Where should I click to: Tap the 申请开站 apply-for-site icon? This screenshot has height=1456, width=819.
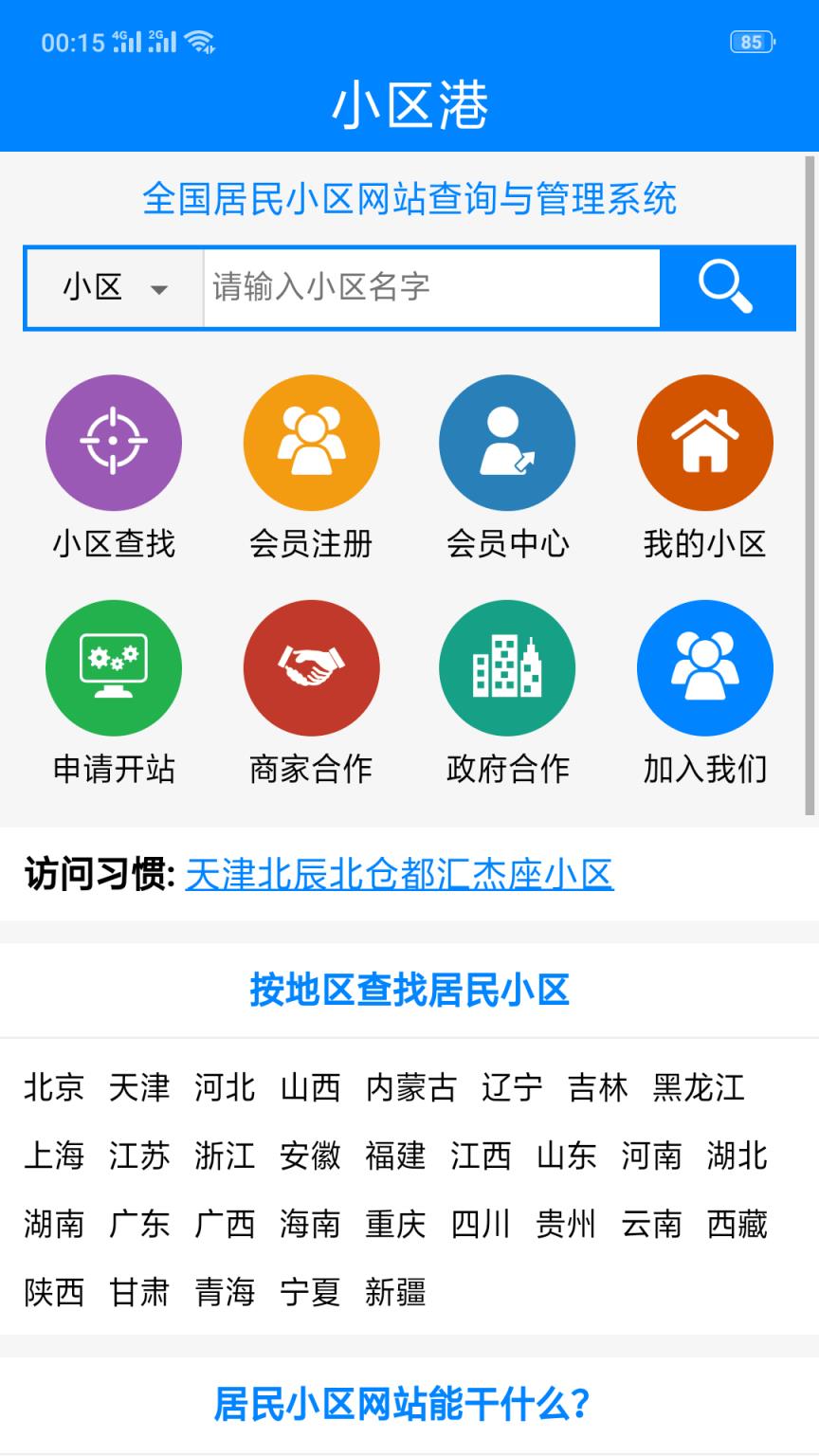click(x=114, y=667)
